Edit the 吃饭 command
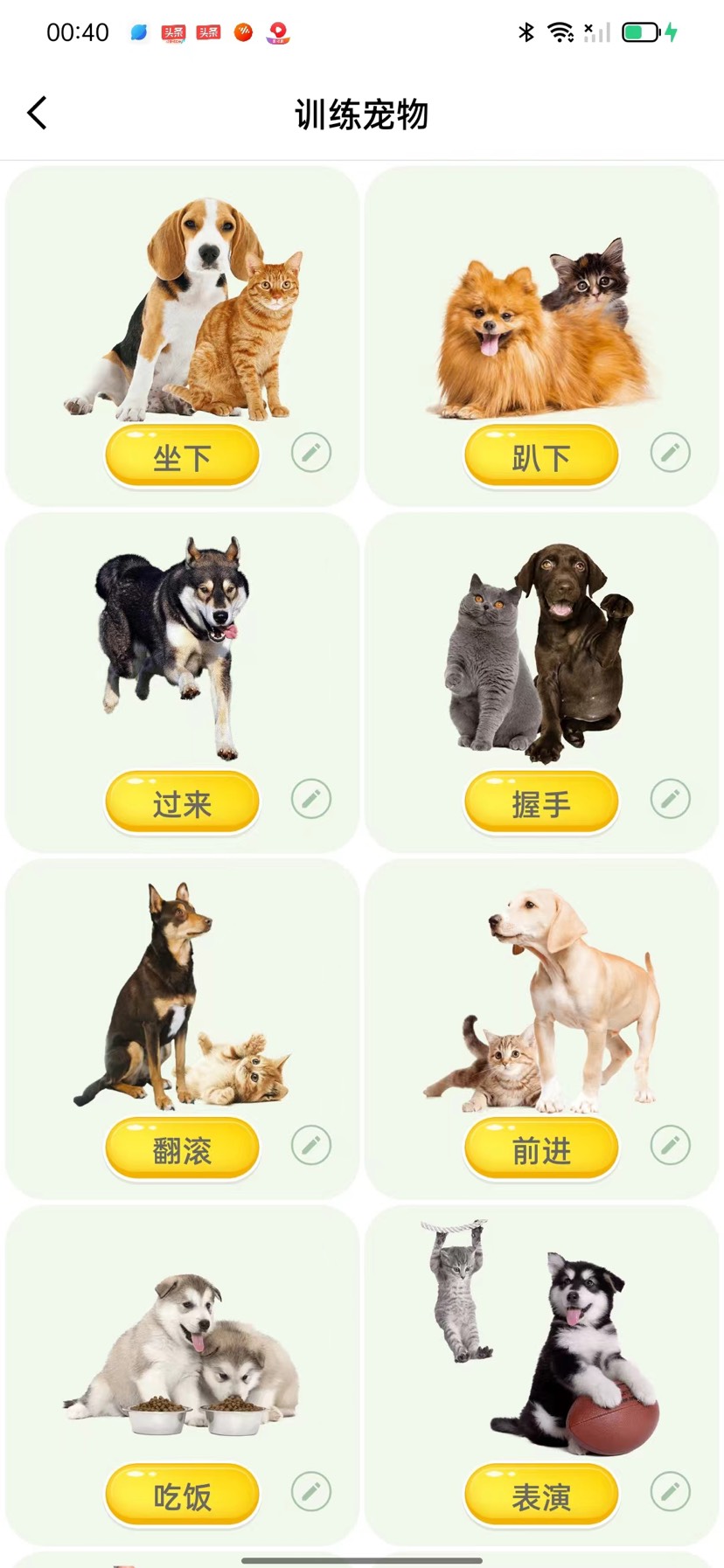Viewport: 724px width, 1568px height. click(x=311, y=1491)
